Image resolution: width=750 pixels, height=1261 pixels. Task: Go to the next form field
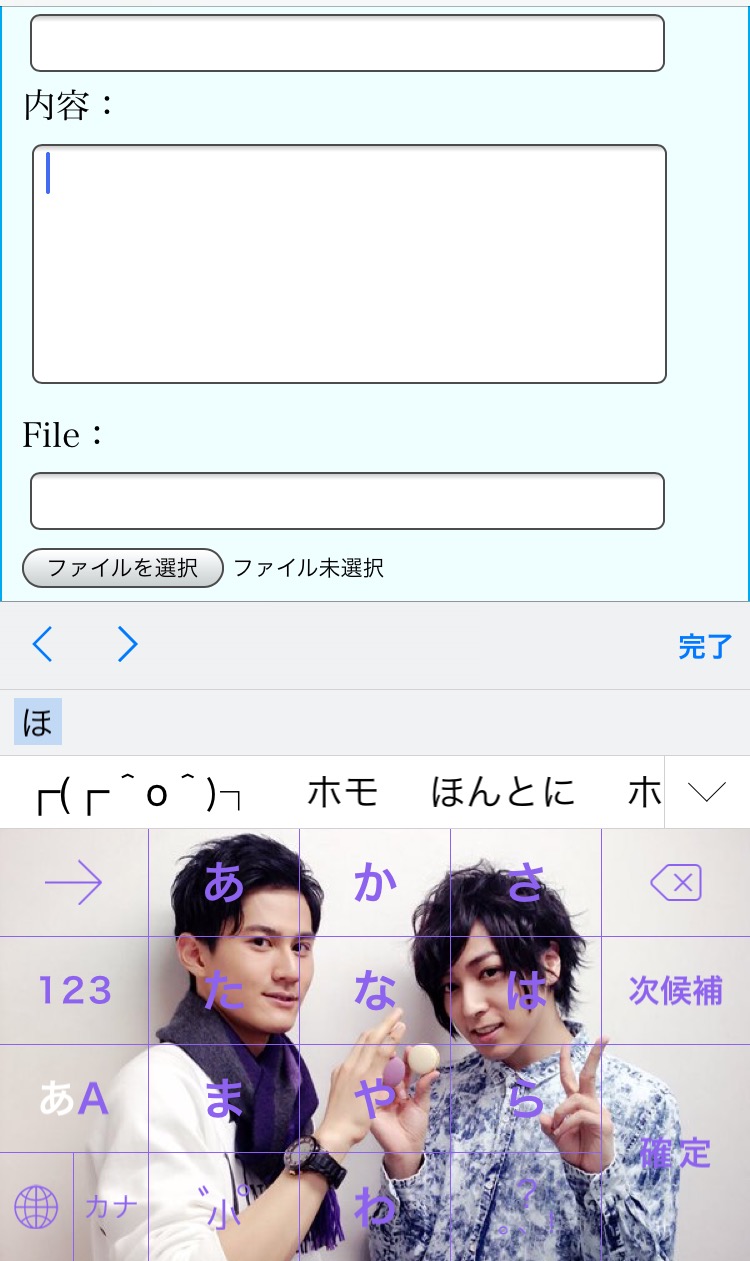[x=127, y=645]
